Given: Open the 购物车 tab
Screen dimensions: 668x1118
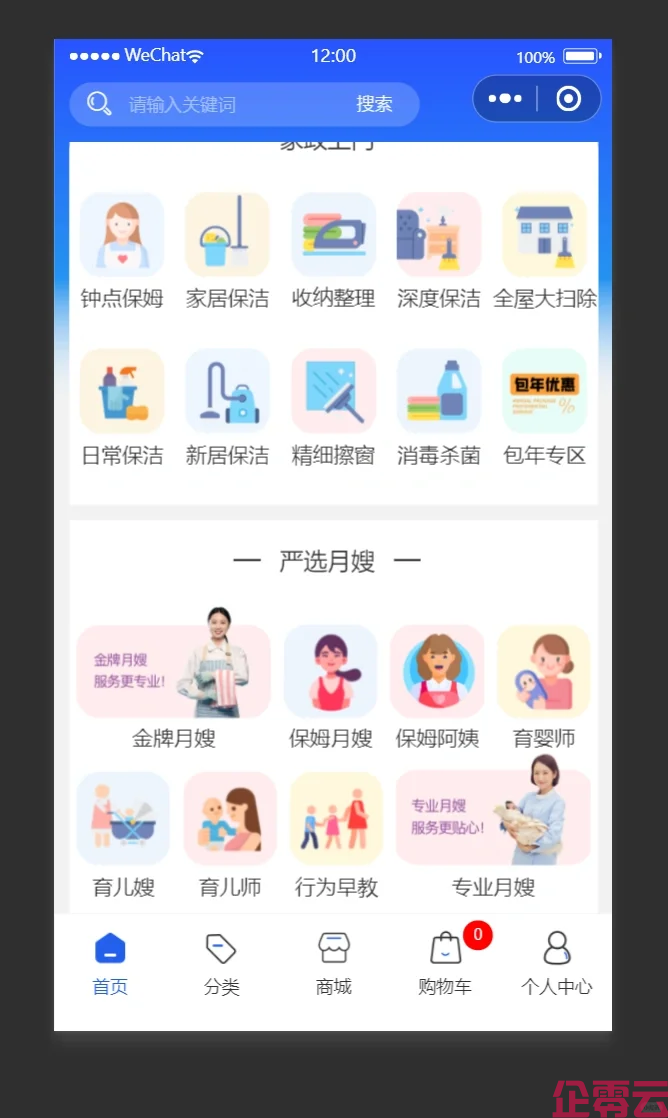Looking at the screenshot, I should pyautogui.click(x=445, y=962).
